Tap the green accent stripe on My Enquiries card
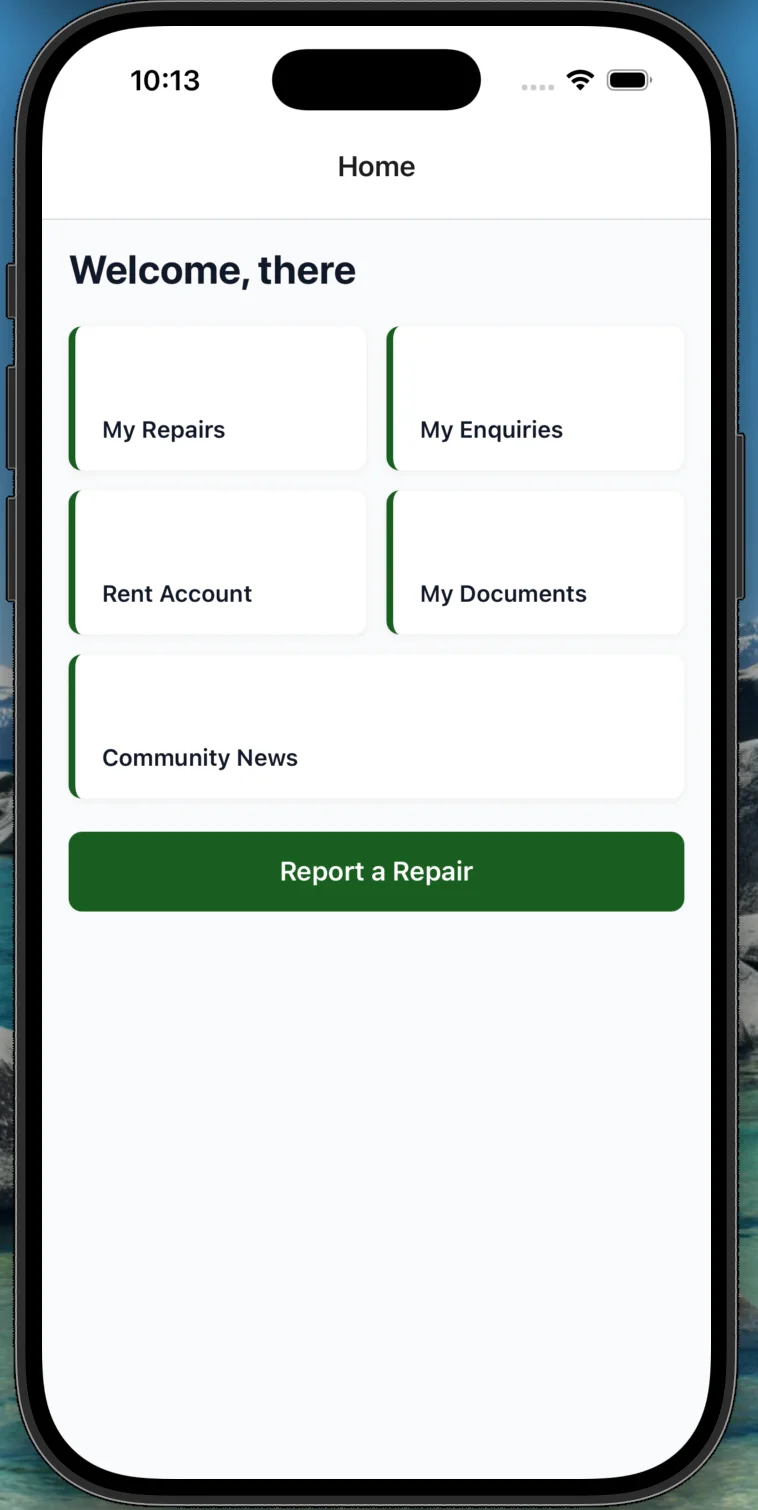The height and width of the screenshot is (1510, 758). [391, 397]
